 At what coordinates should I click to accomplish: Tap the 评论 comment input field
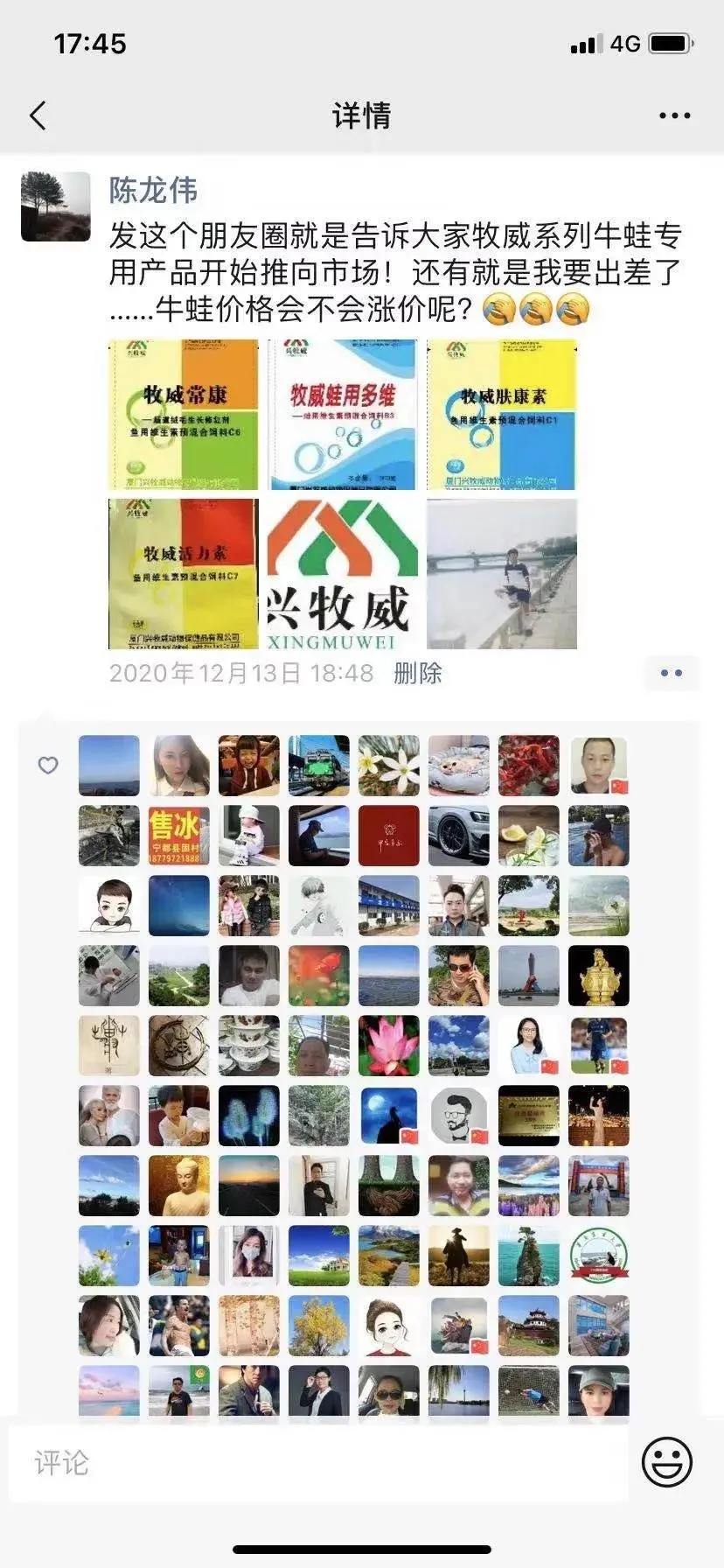click(315, 1462)
